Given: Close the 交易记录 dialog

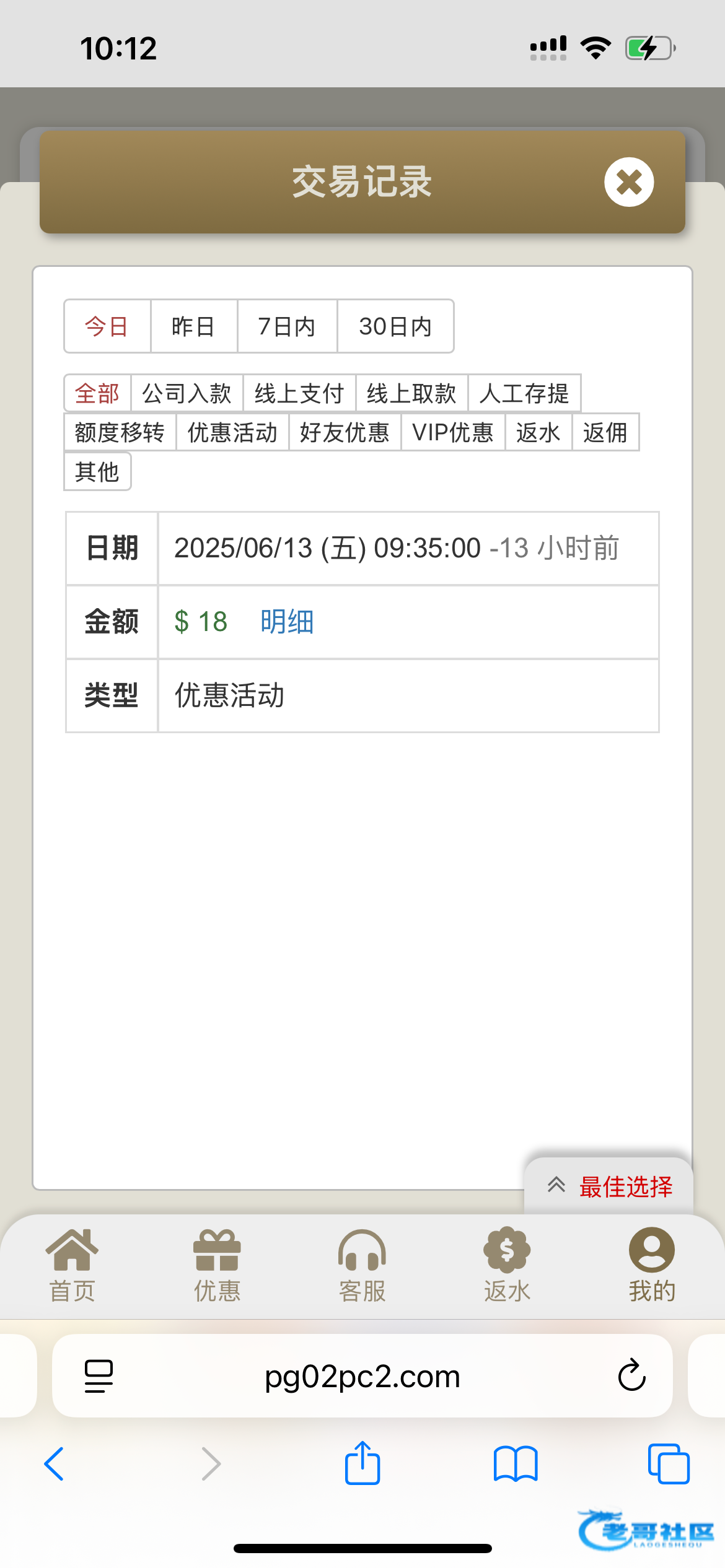Looking at the screenshot, I should click(629, 182).
